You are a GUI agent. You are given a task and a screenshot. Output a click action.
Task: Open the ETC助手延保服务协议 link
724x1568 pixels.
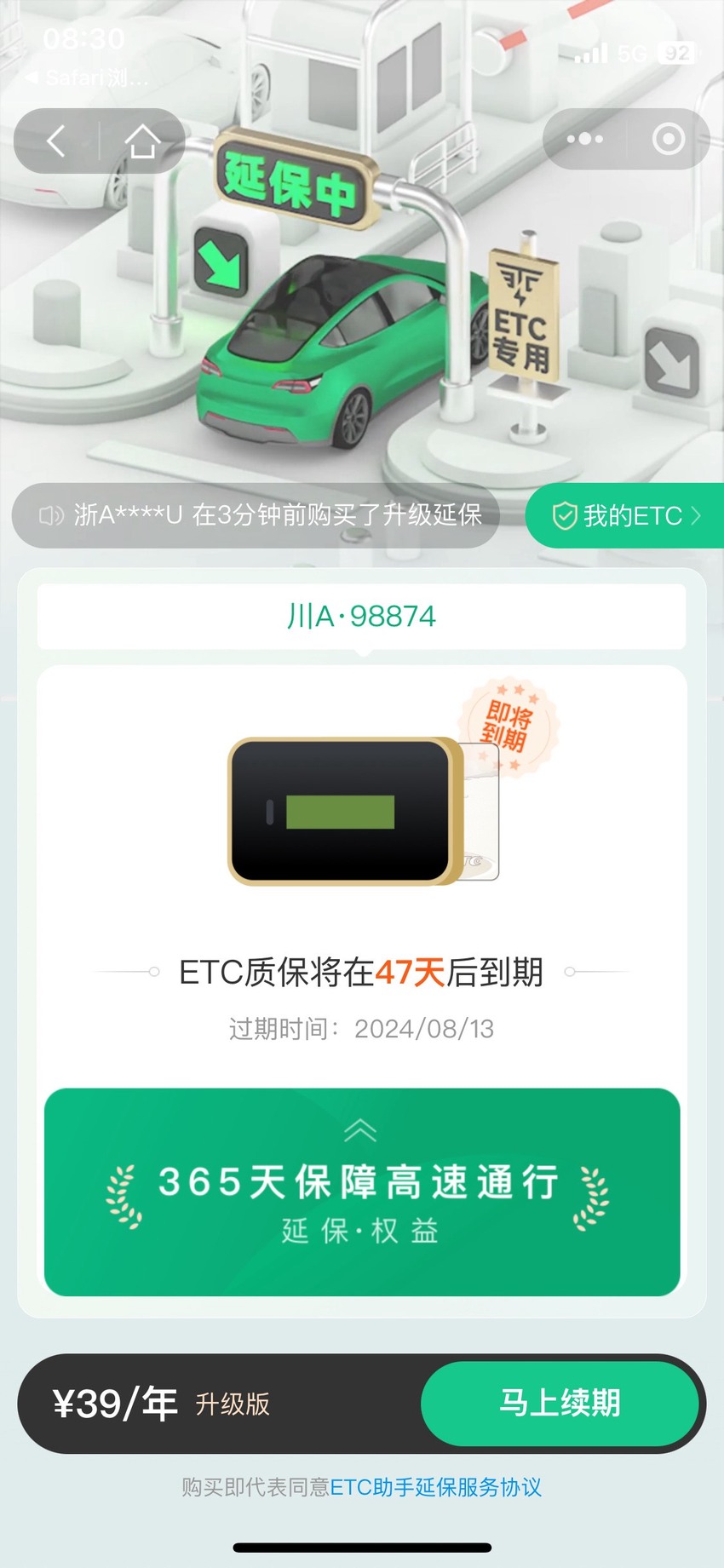pos(436,1487)
